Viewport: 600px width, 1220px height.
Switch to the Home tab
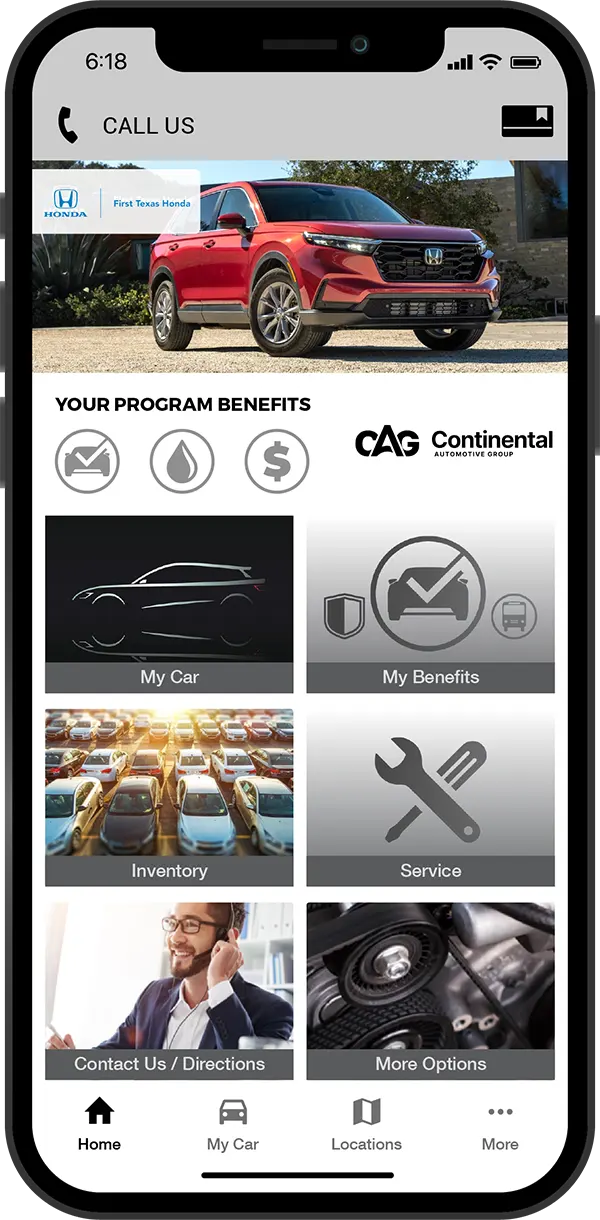click(x=99, y=1125)
